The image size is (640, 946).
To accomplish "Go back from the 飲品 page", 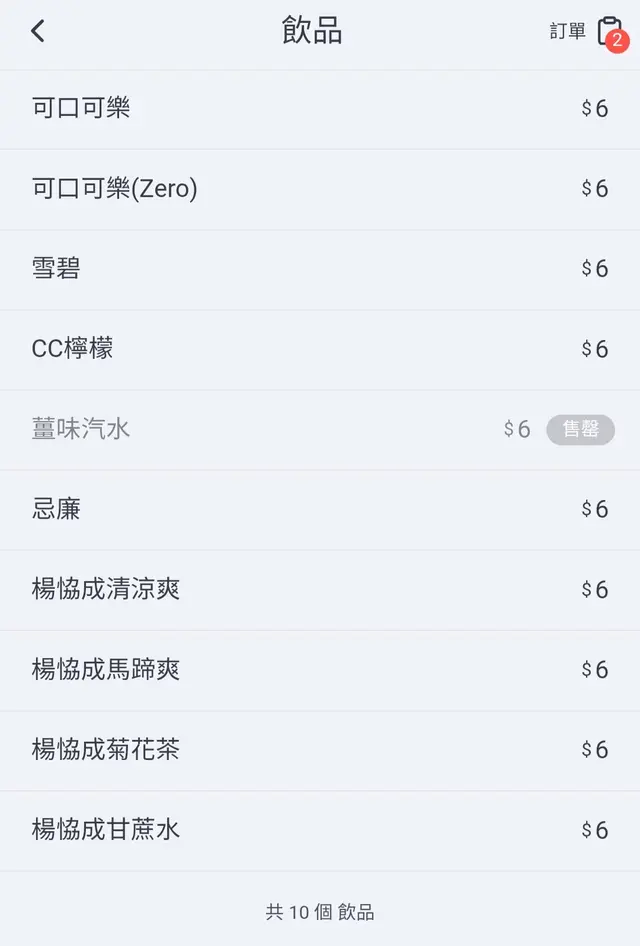I will (x=38, y=31).
